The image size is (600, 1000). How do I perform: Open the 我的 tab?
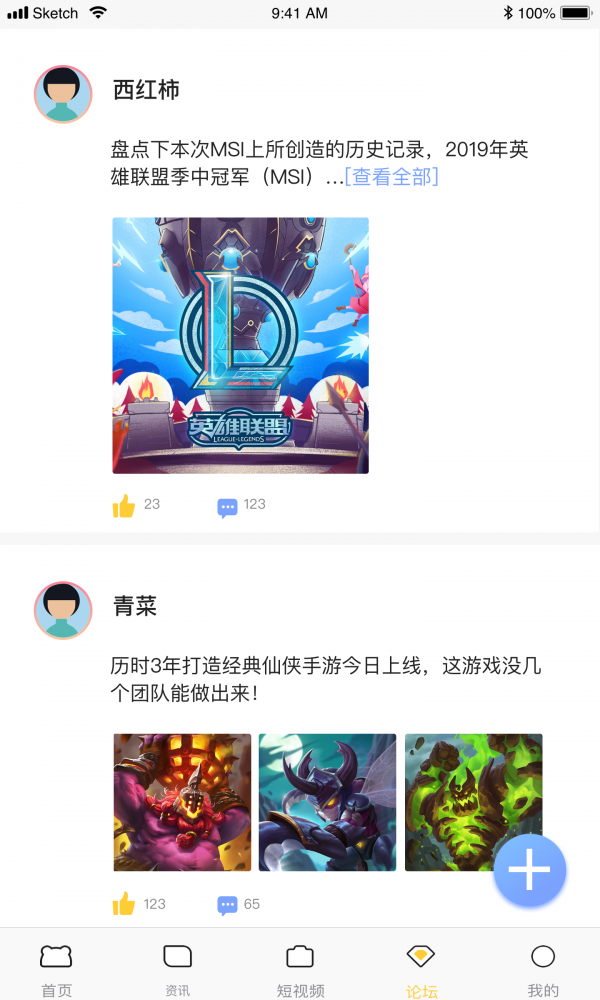(x=543, y=970)
